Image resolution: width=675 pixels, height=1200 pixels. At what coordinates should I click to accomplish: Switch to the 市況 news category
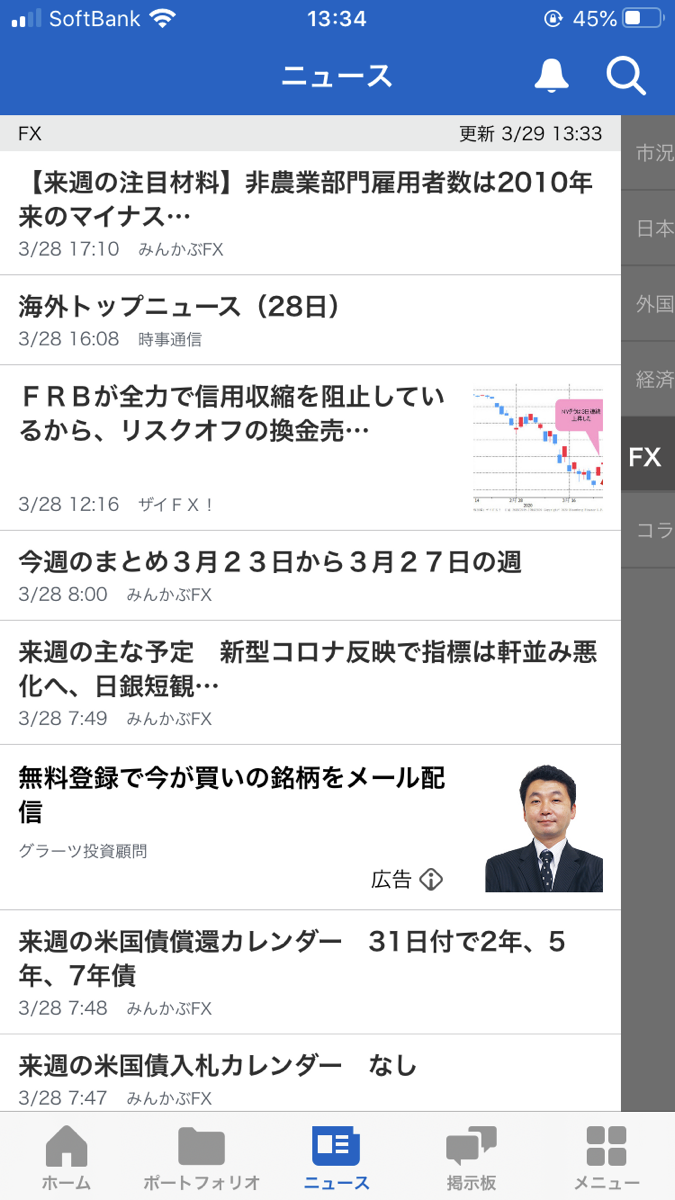(652, 153)
